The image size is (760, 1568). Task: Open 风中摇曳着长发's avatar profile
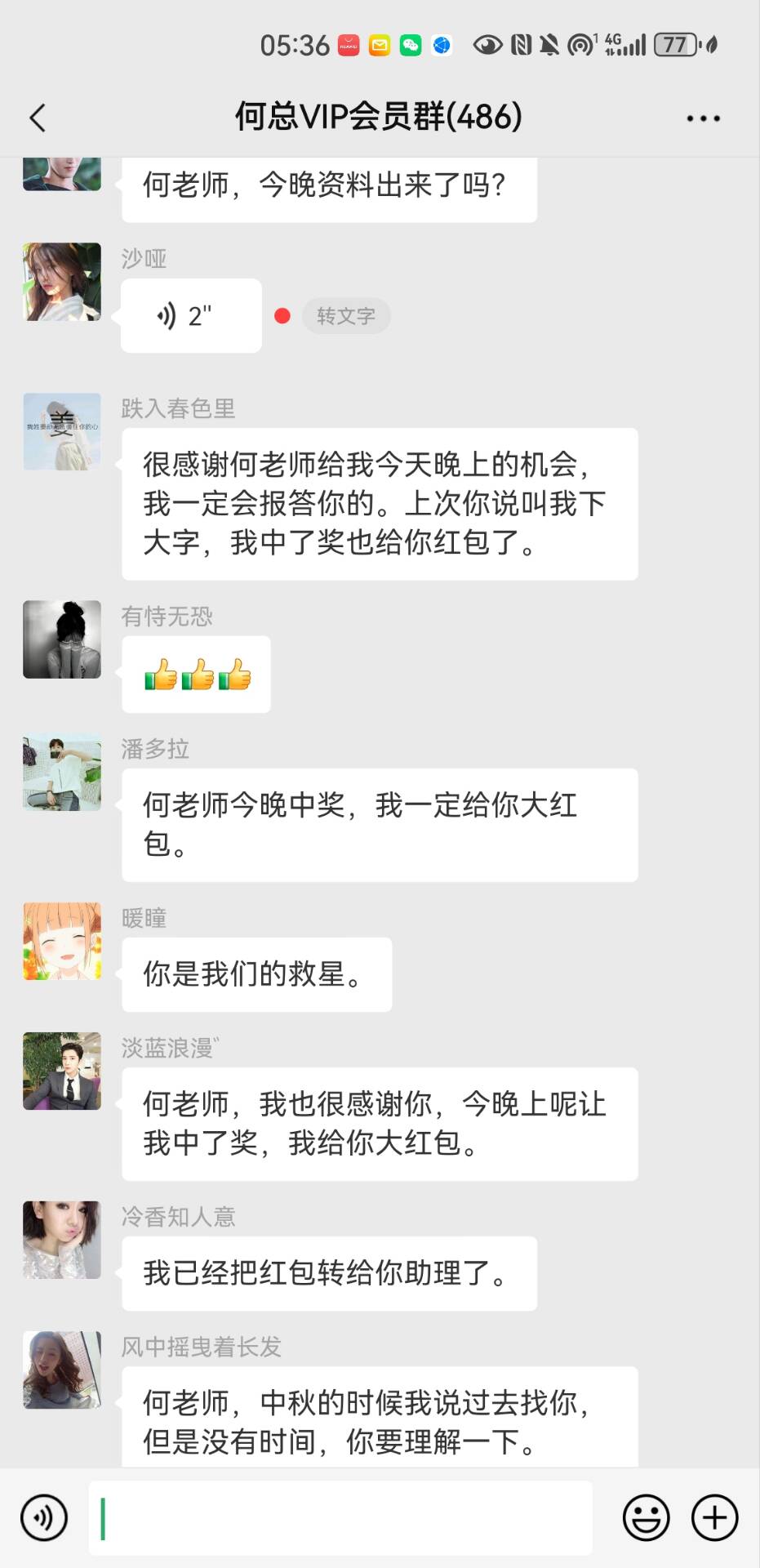pos(62,1370)
